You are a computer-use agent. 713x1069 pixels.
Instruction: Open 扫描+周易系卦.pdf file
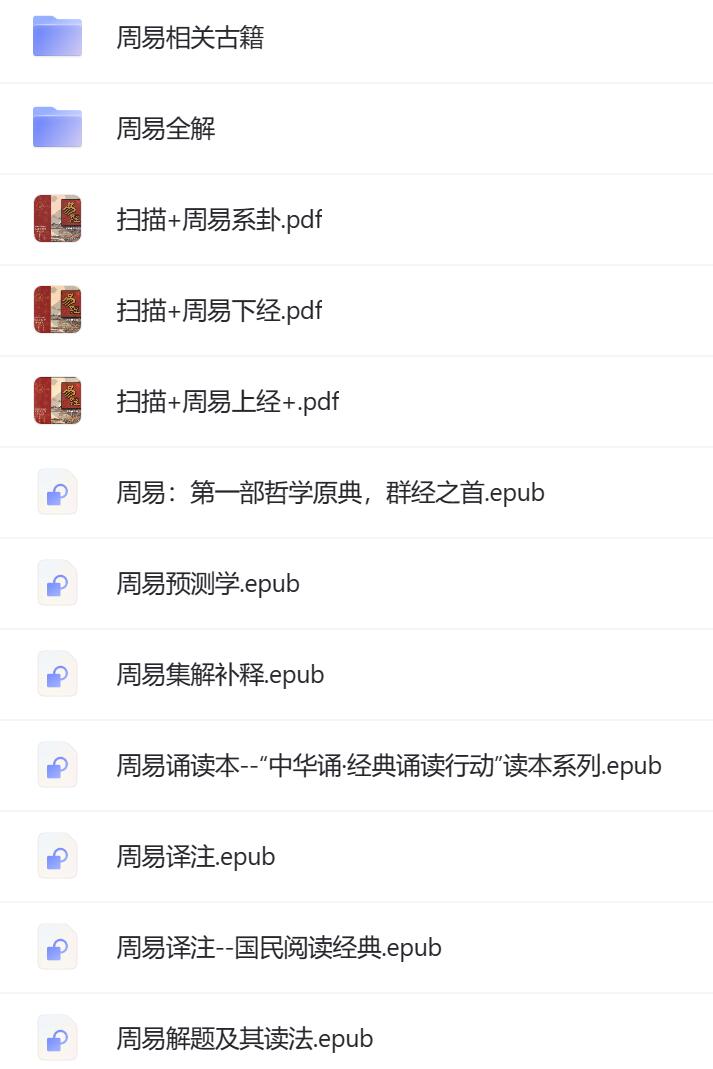(x=219, y=220)
